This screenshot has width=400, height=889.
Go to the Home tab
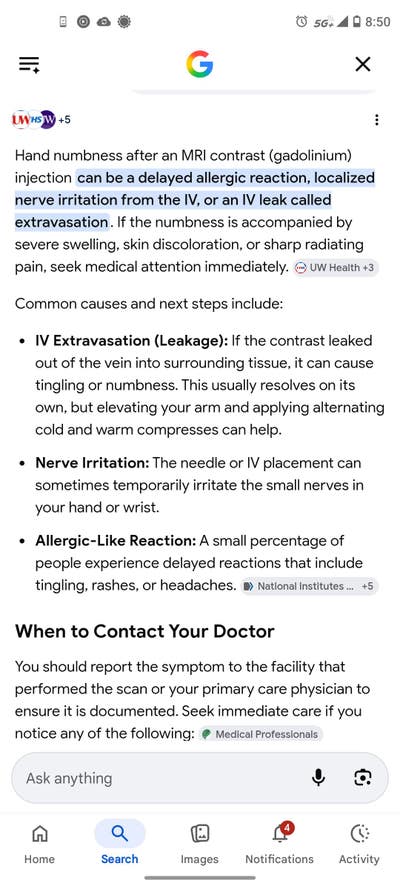39,843
